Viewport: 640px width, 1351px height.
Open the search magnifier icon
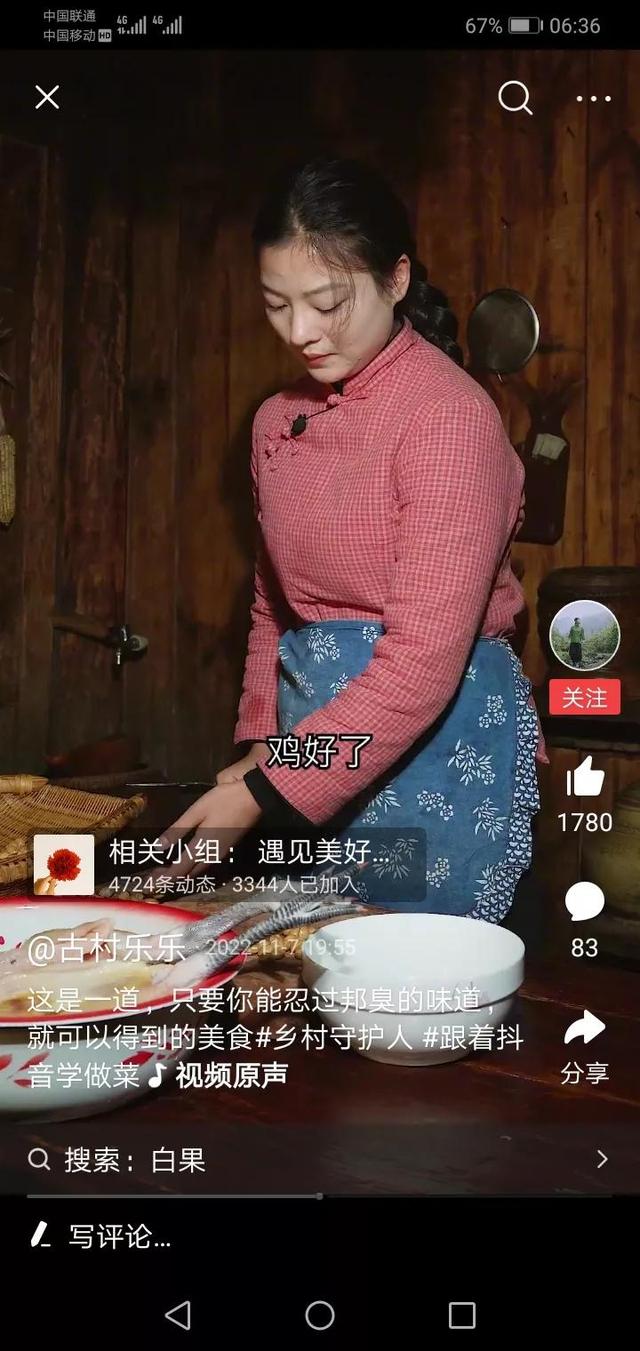click(515, 97)
